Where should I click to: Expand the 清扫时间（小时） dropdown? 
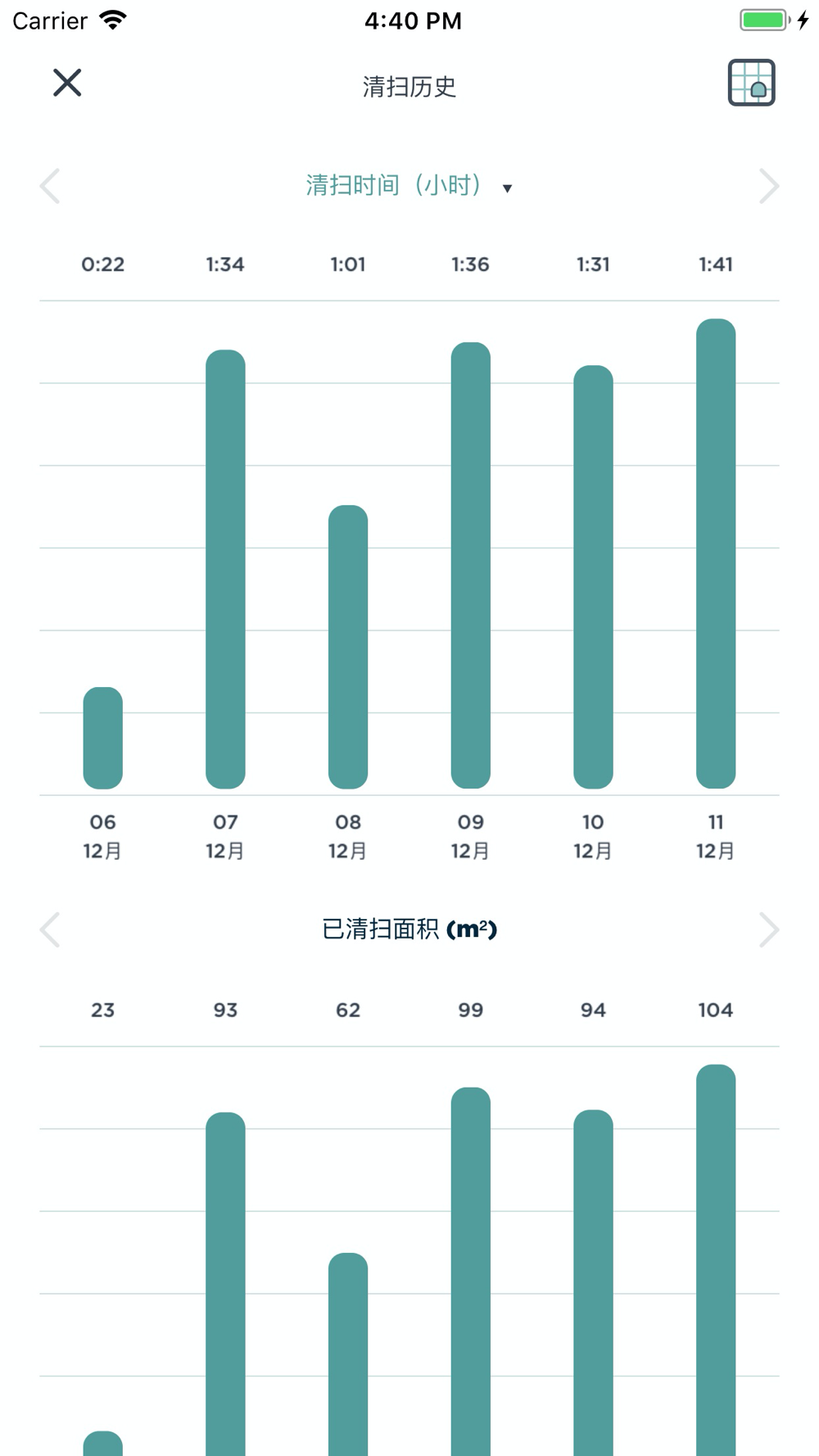(409, 186)
